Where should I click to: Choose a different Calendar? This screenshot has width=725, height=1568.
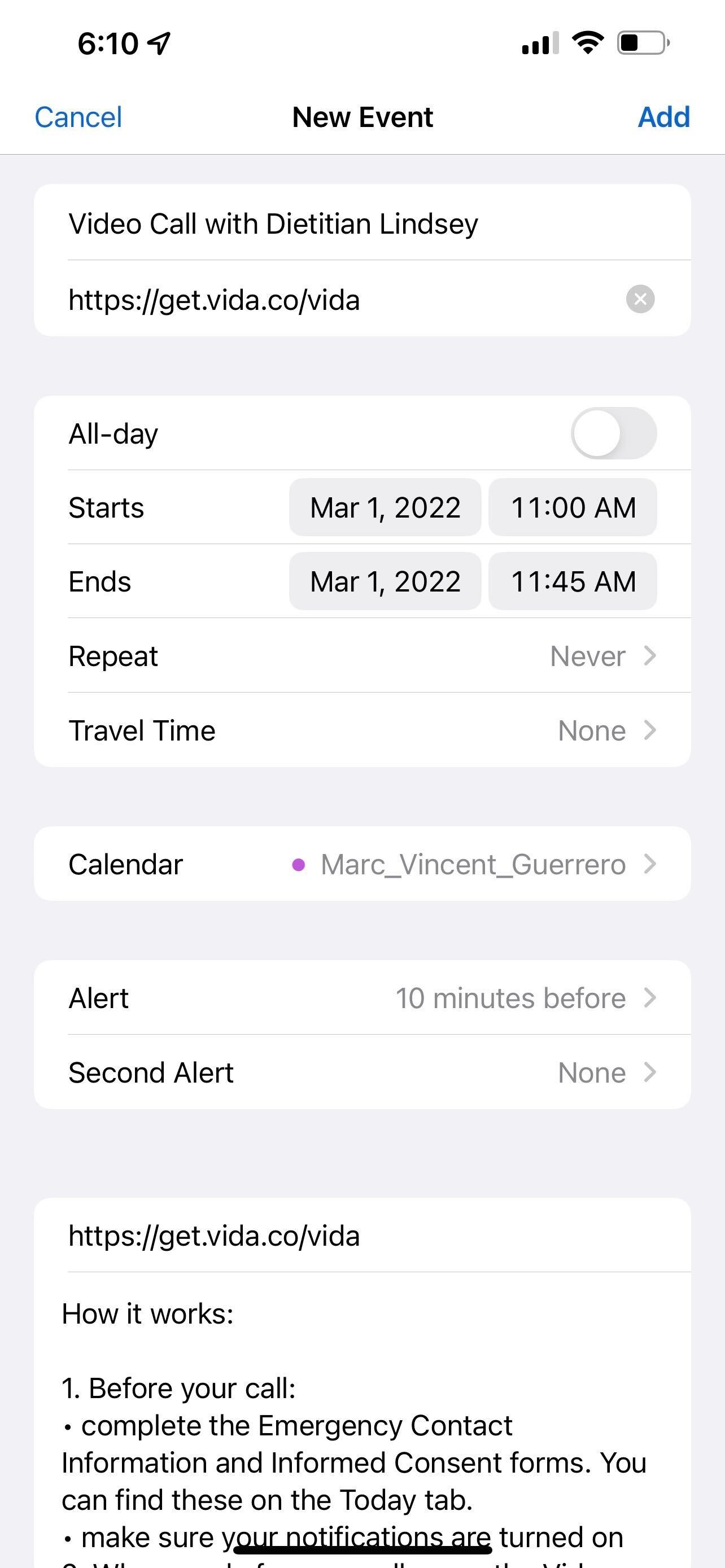coord(362,864)
